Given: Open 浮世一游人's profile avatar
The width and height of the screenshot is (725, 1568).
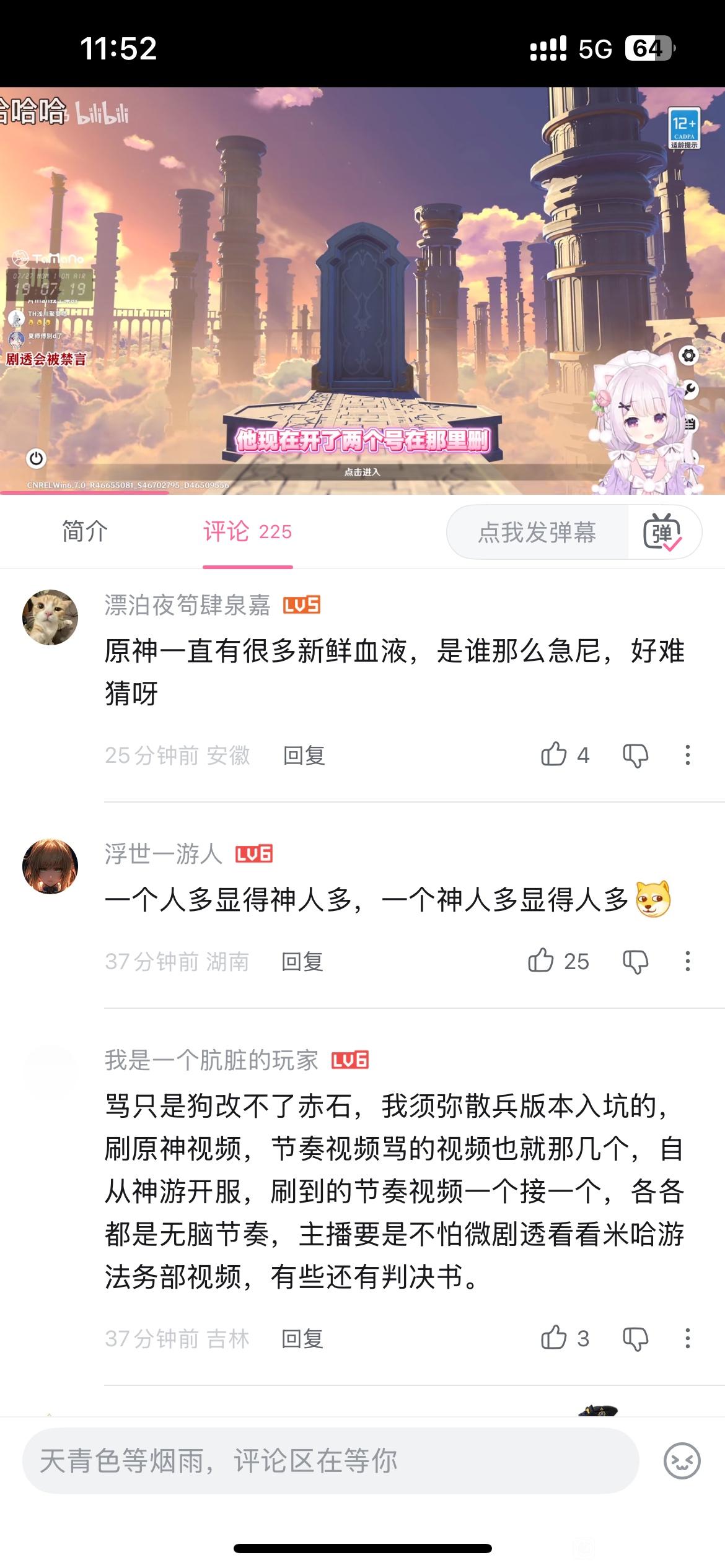Looking at the screenshot, I should [x=50, y=866].
